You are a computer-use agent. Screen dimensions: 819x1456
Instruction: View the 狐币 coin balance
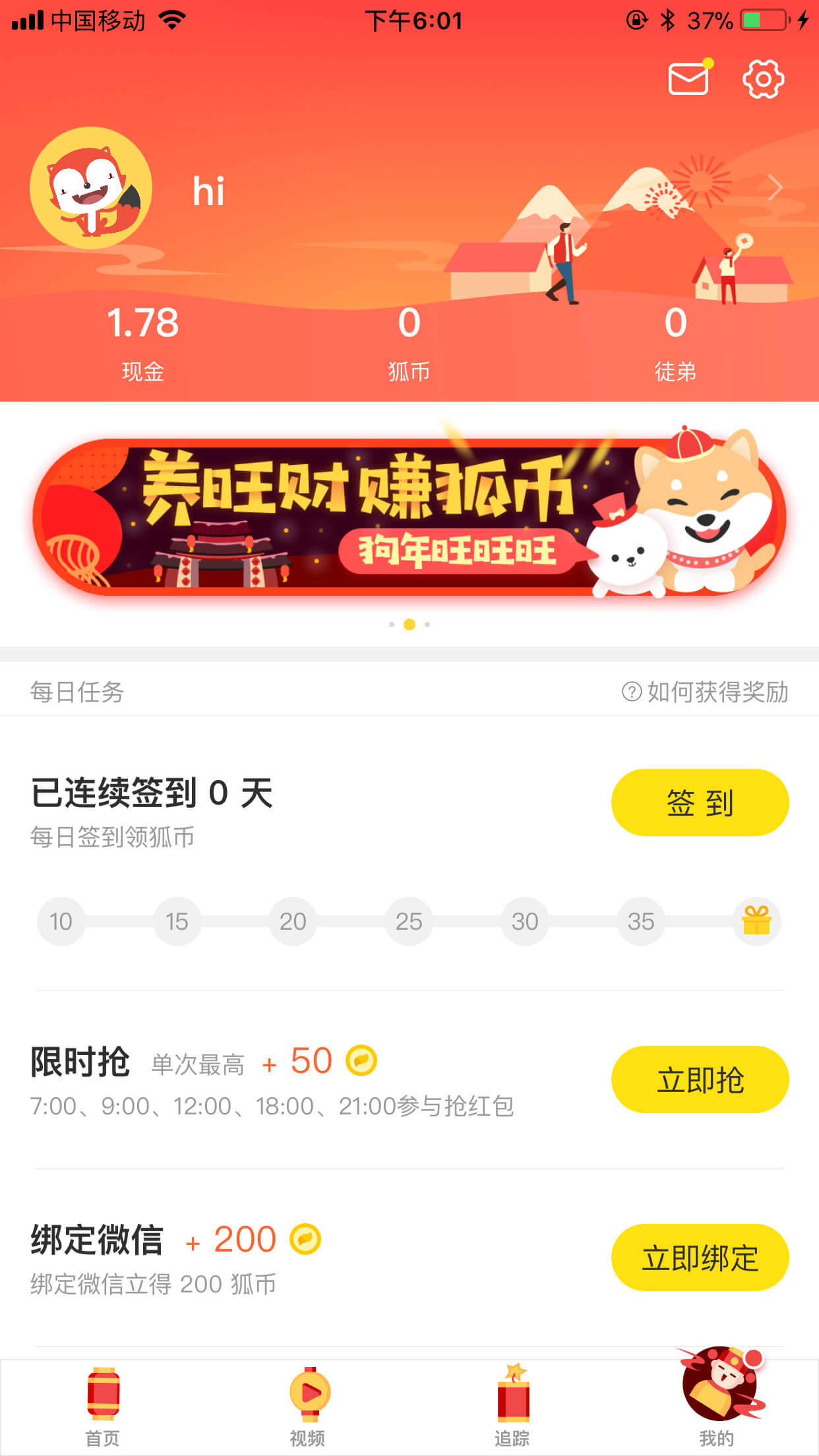tap(409, 343)
